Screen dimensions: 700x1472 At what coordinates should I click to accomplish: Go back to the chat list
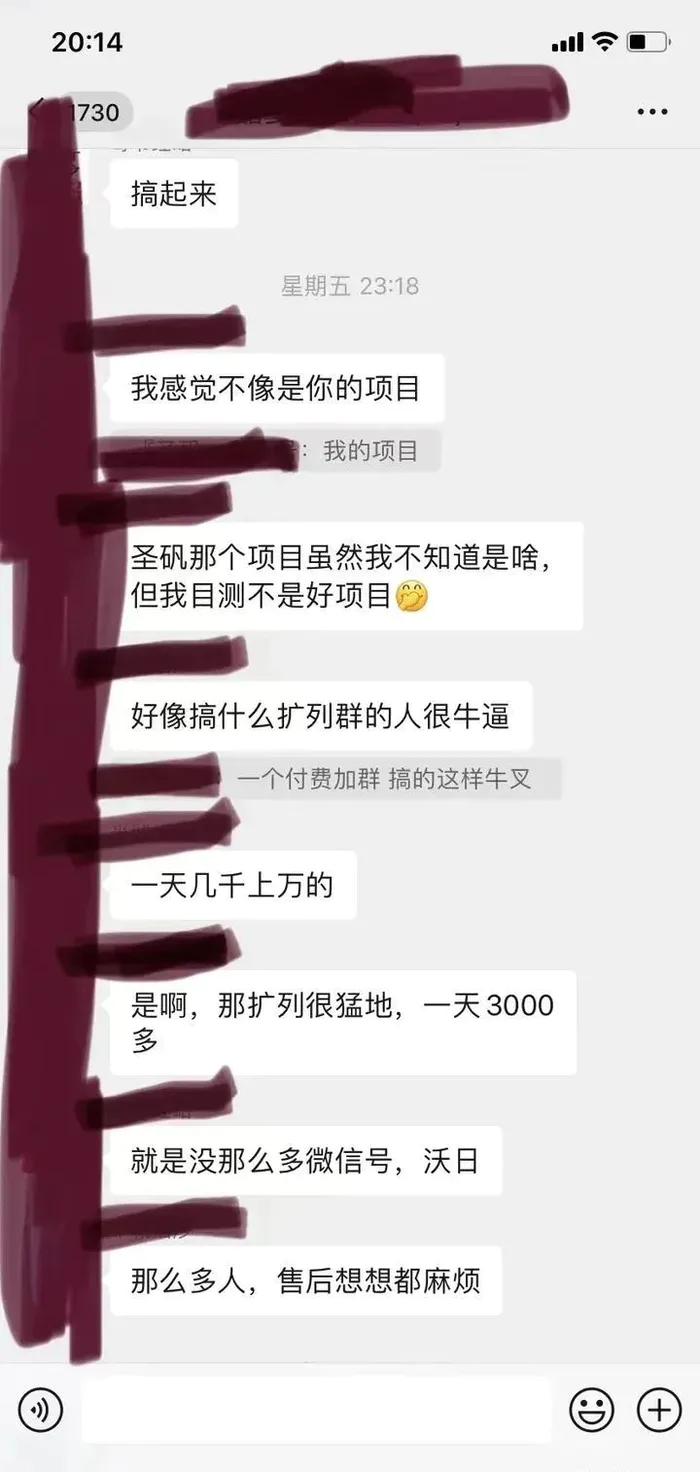[40, 111]
